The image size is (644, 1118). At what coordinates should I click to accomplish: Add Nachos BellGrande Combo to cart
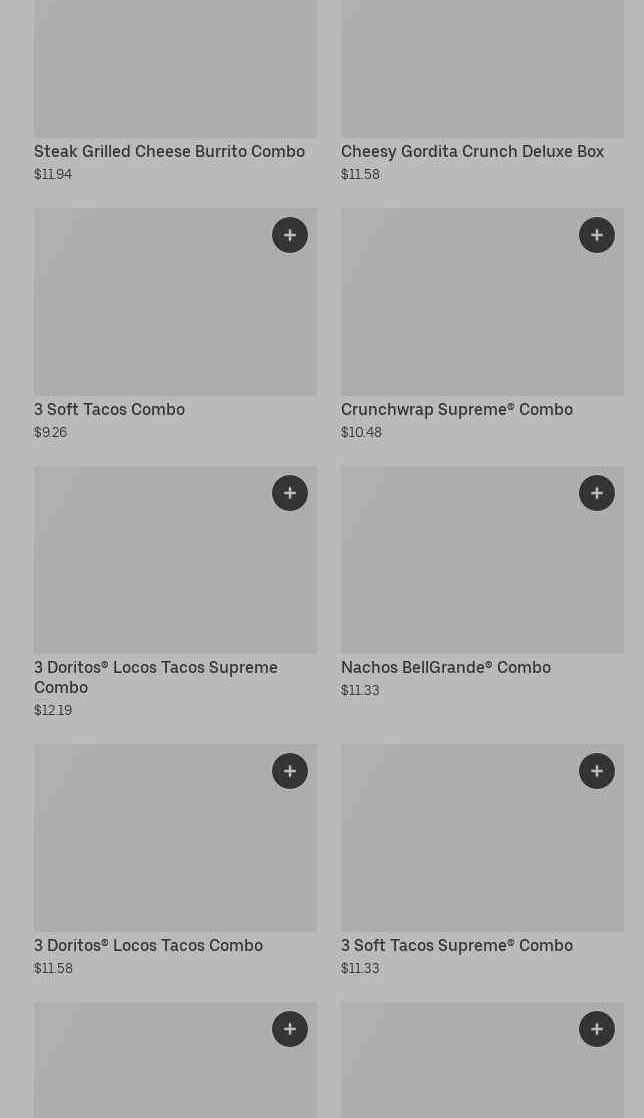597,493
